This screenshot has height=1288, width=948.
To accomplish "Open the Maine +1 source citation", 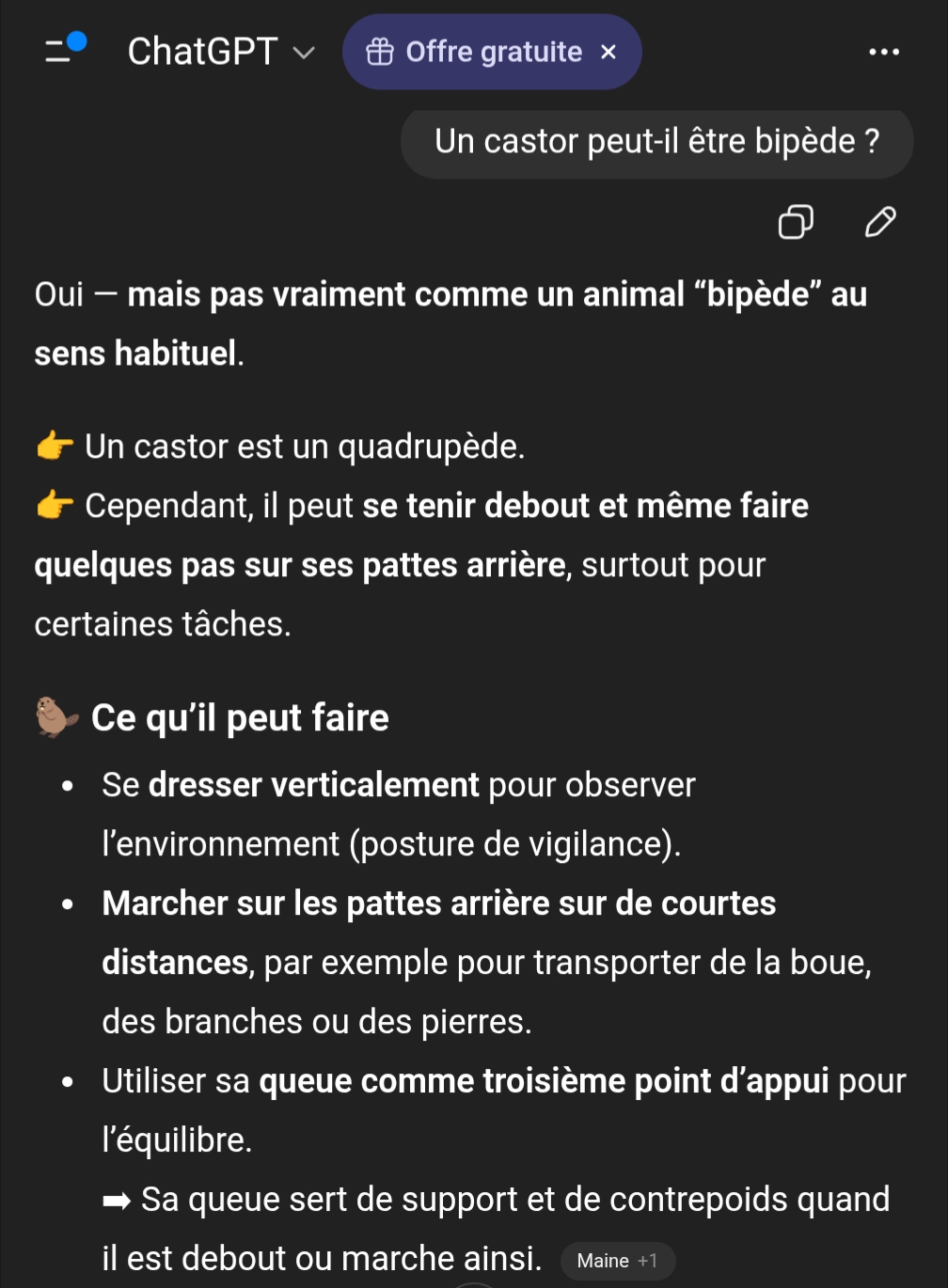I will [x=617, y=1261].
